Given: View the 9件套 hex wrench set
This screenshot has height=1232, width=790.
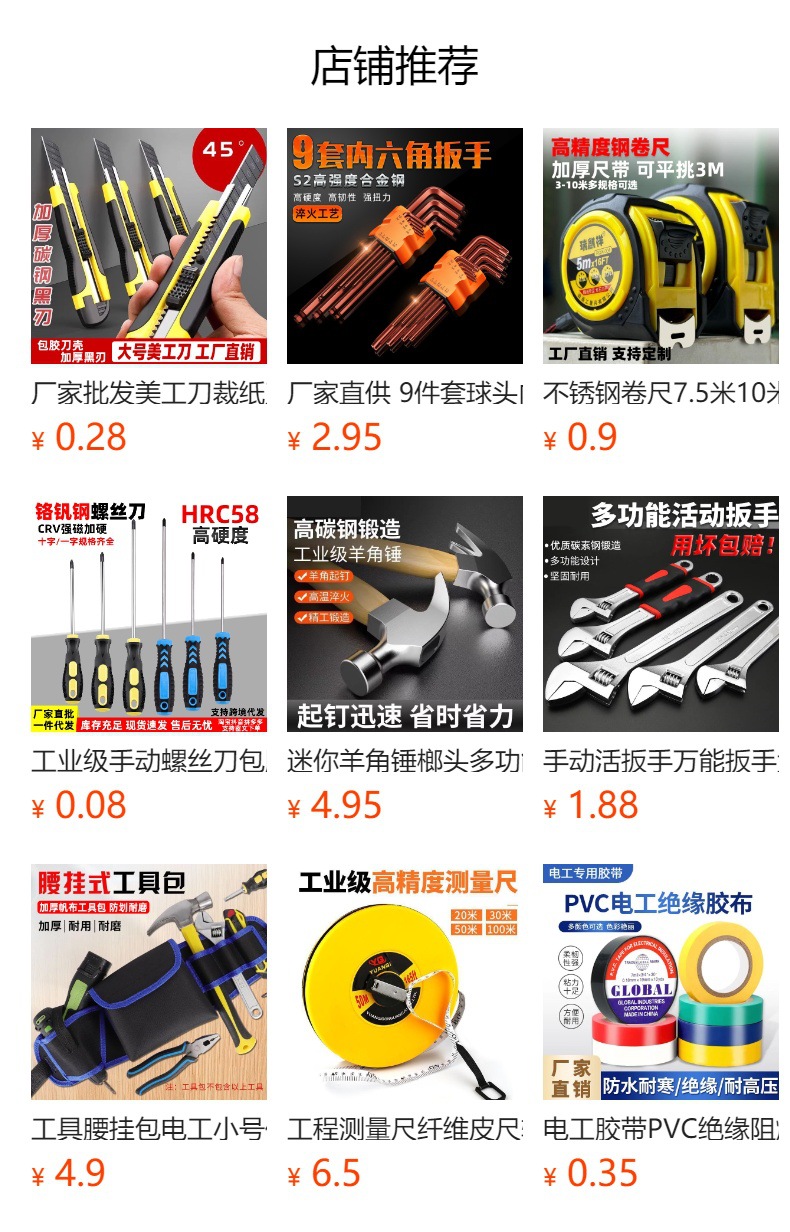Looking at the screenshot, I should [405, 246].
